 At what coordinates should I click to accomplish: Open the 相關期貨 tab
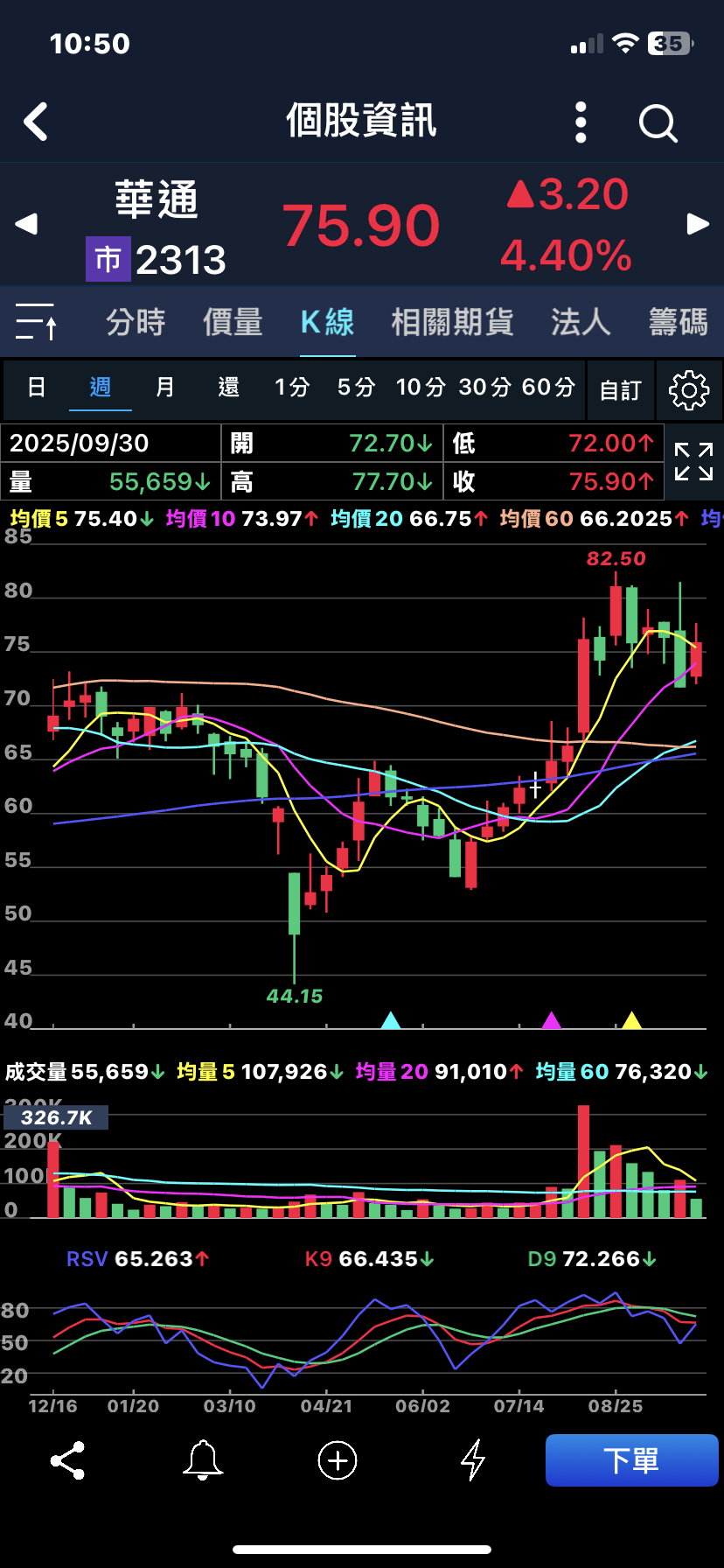click(x=452, y=323)
